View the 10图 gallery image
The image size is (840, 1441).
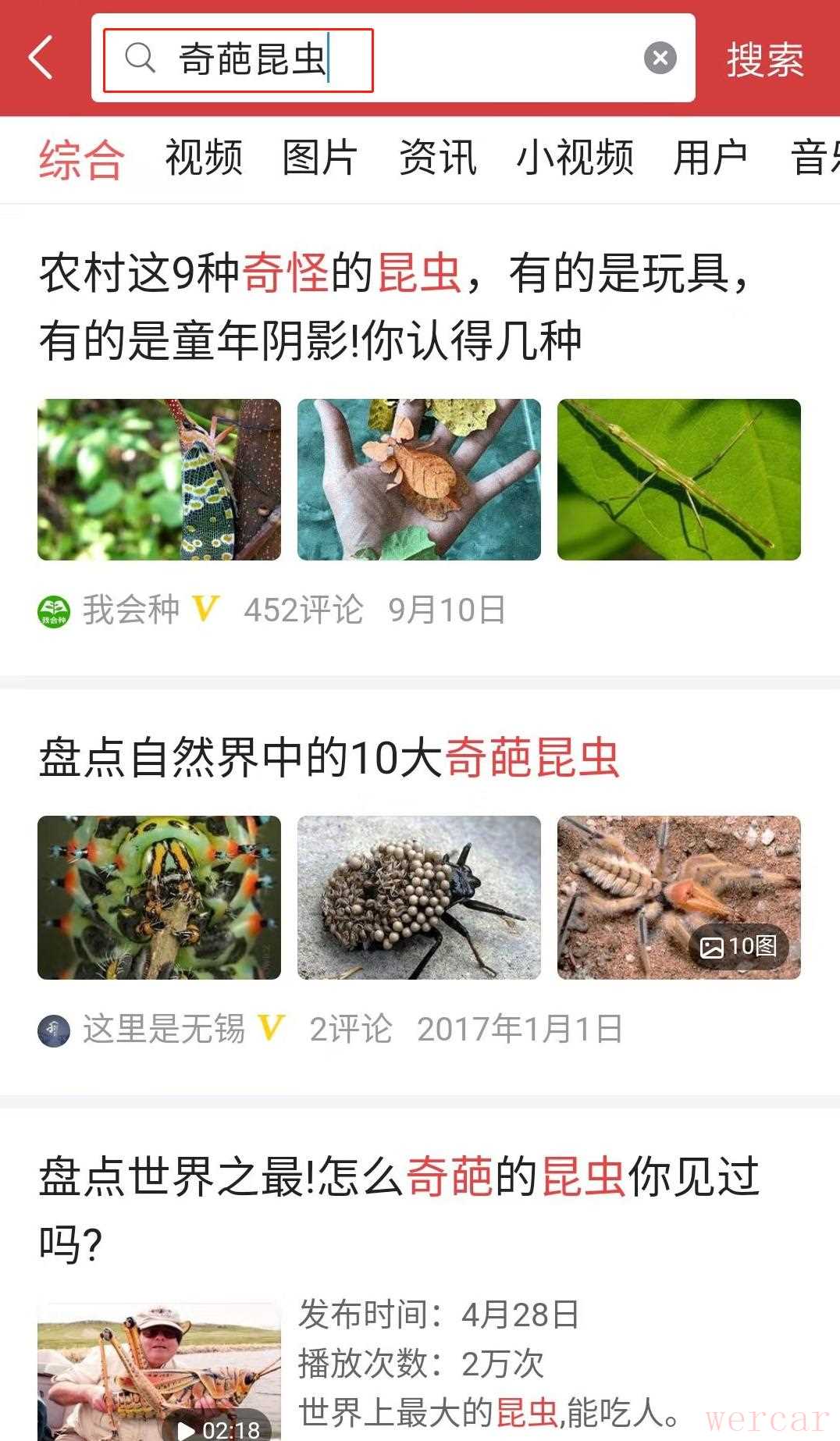(678, 898)
